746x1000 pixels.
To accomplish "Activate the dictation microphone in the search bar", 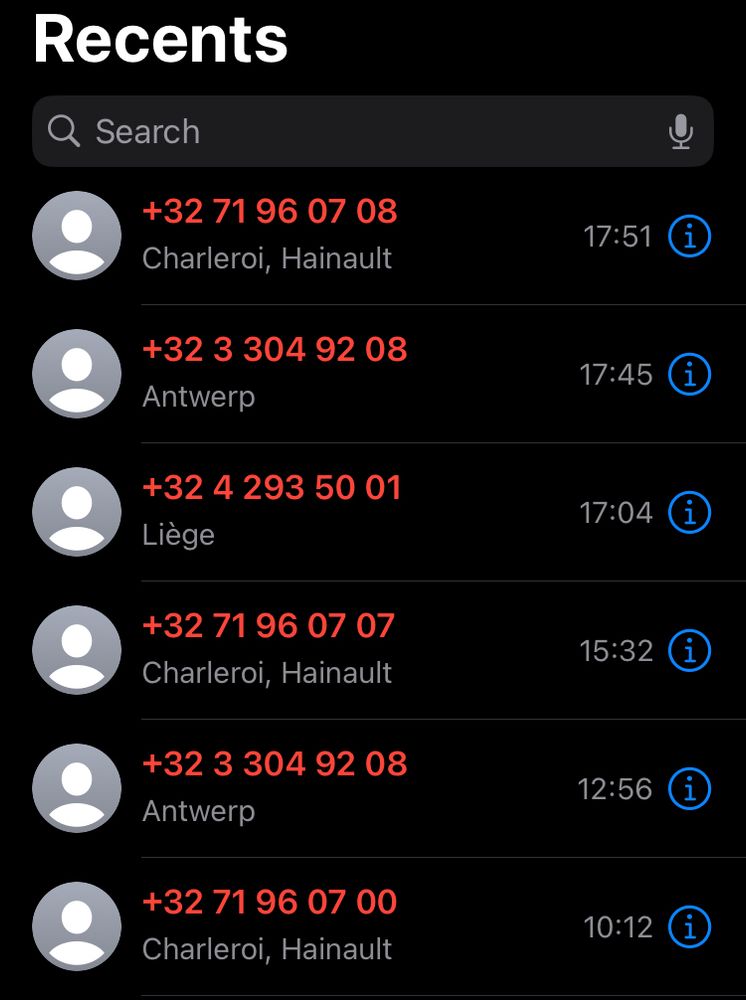I will tap(680, 131).
